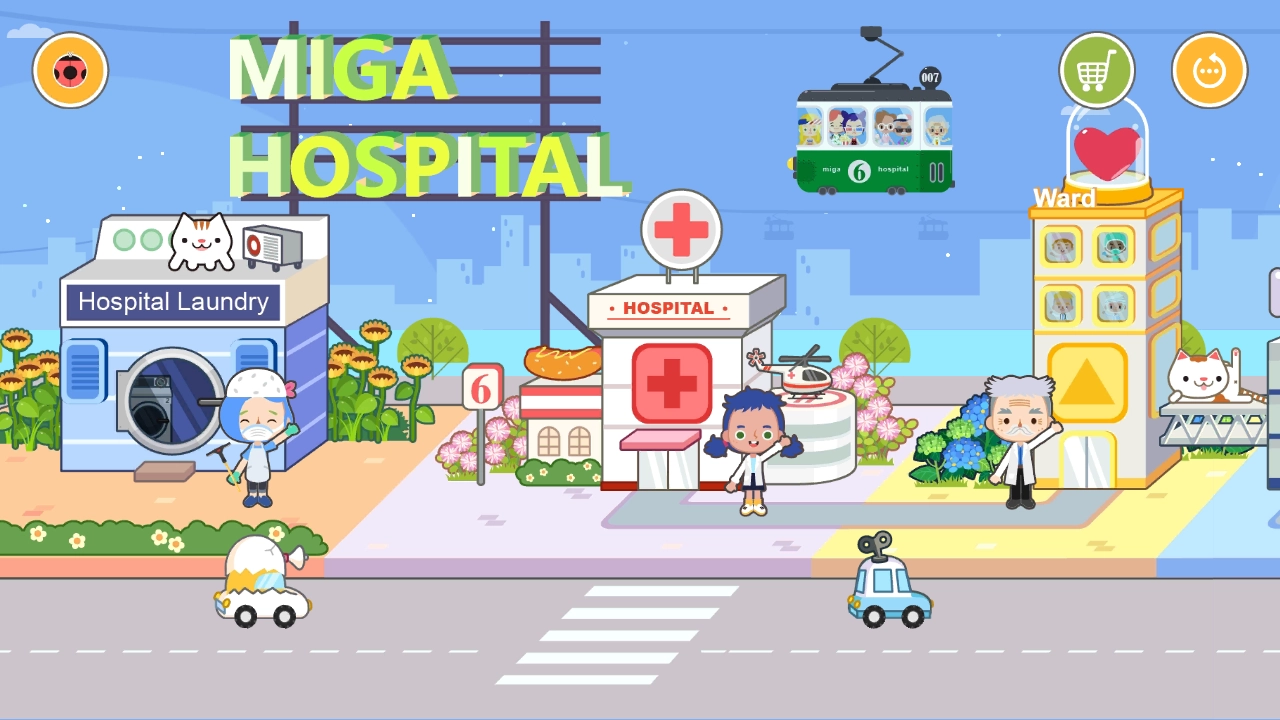Tap the green number 6 tram
The height and width of the screenshot is (720, 1280).
point(874,140)
